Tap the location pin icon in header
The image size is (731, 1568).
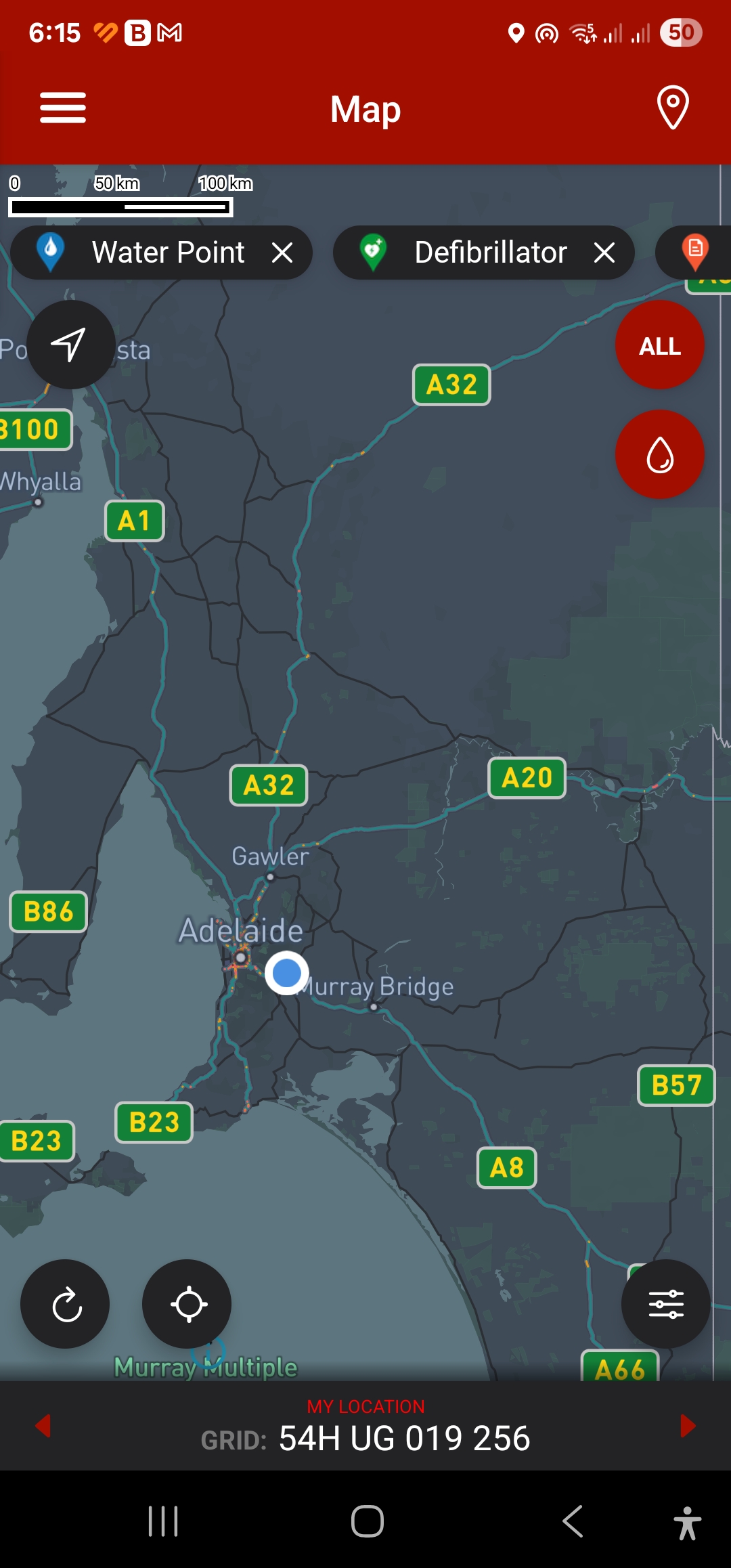point(673,108)
